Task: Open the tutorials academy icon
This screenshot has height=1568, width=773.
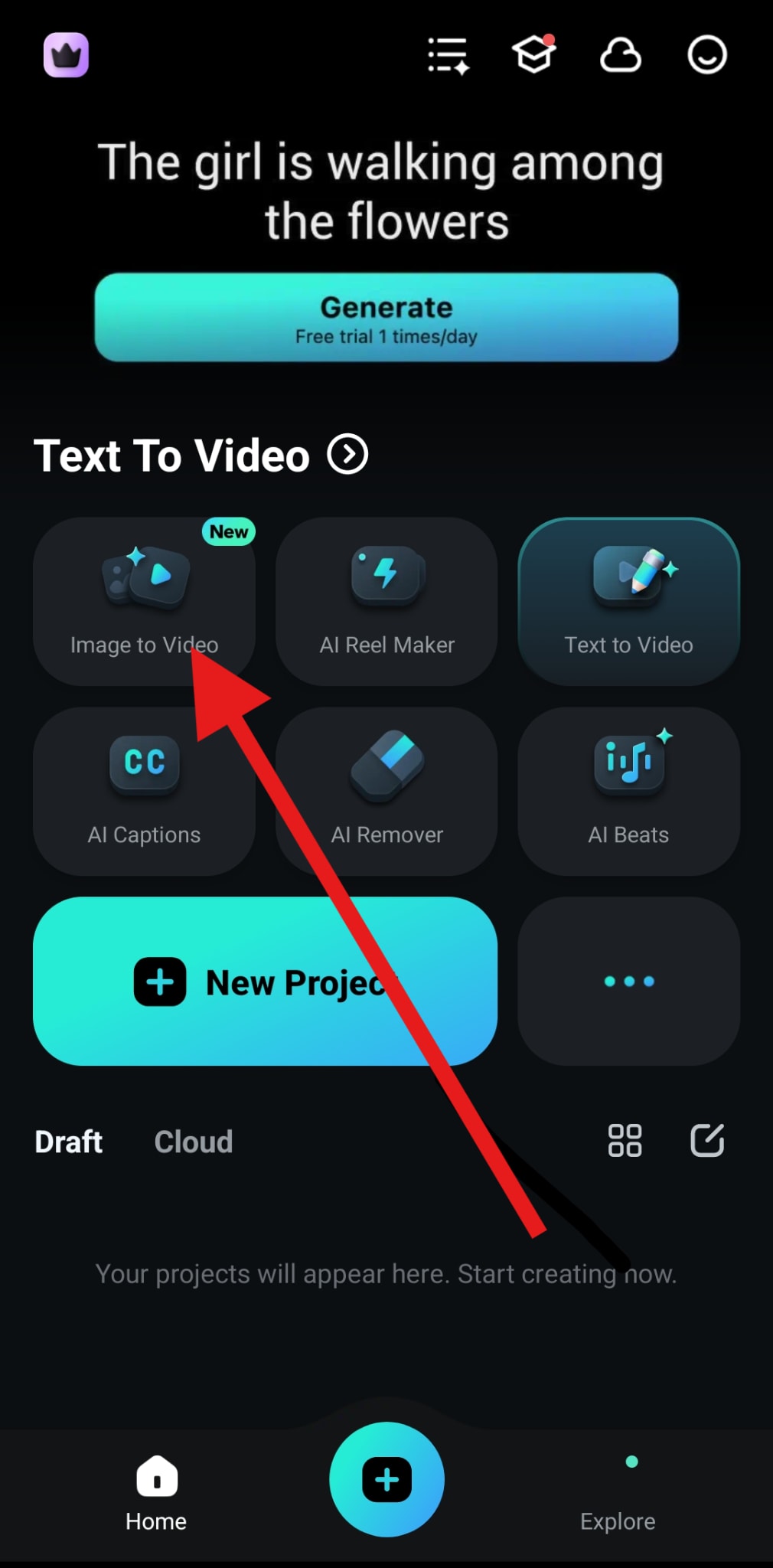Action: pyautogui.click(x=533, y=54)
